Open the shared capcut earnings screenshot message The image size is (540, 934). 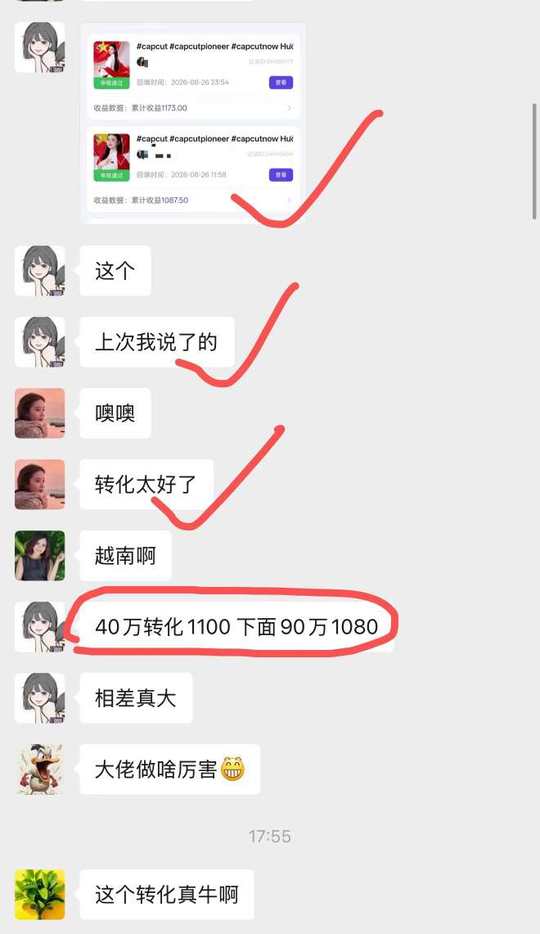coord(193,123)
